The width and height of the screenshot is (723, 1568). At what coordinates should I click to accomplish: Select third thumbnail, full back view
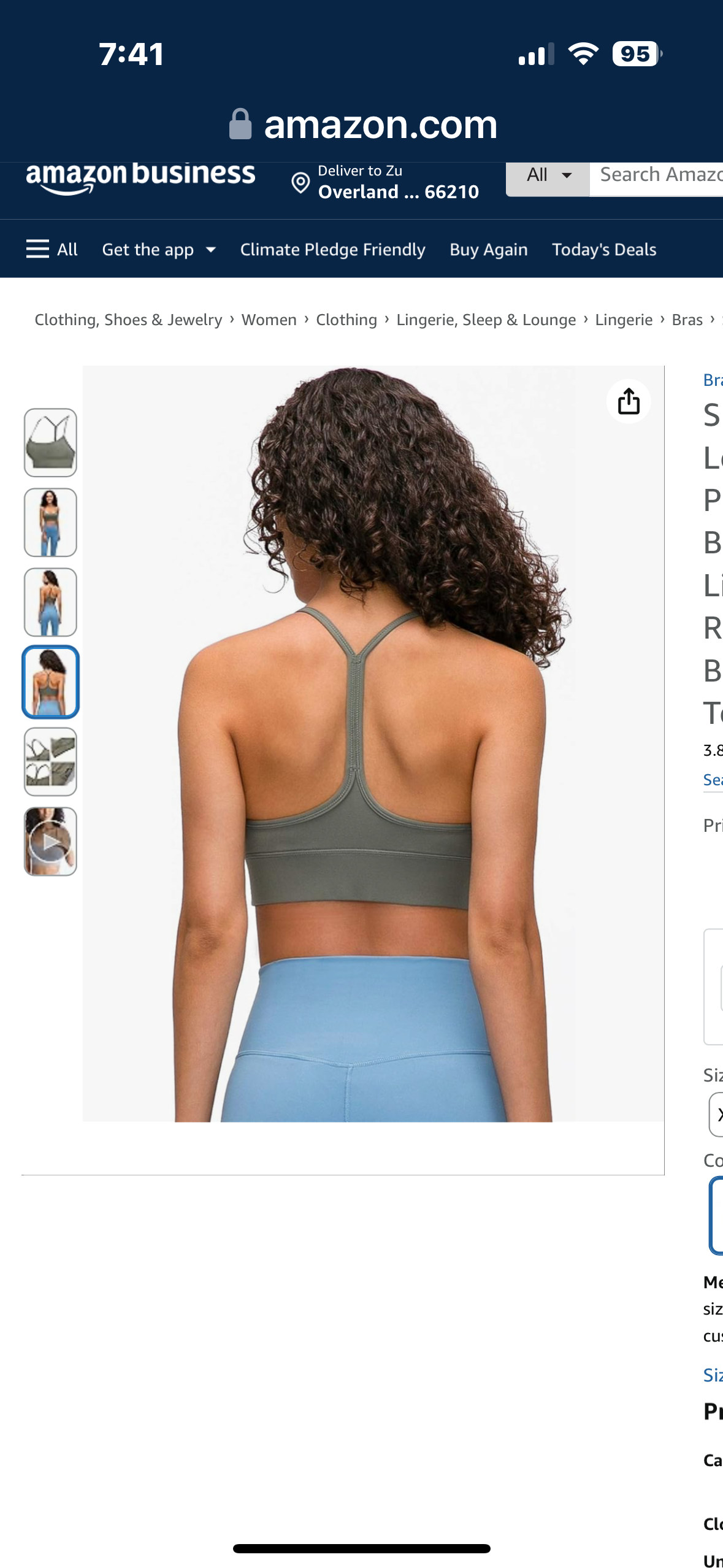(x=50, y=602)
